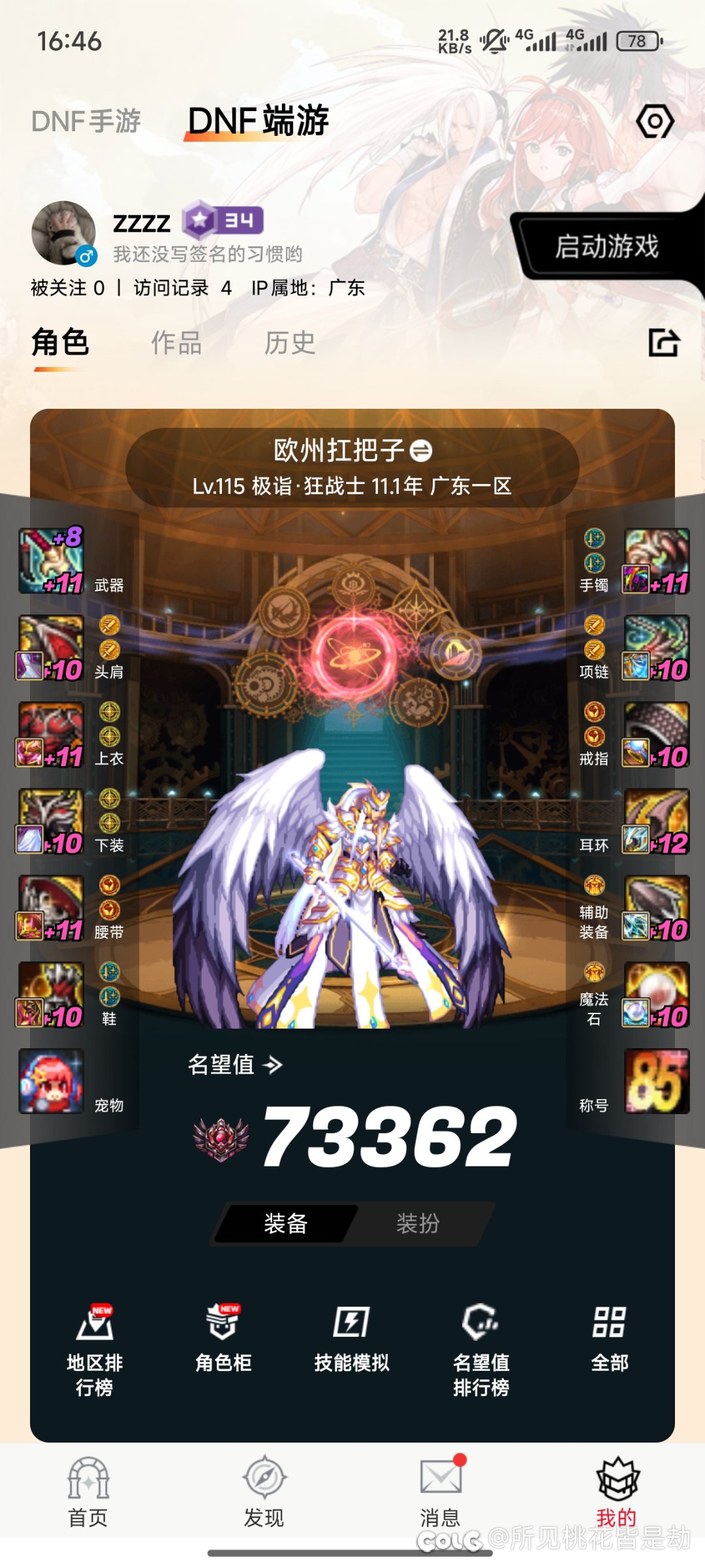Open 技能模拟
The image size is (705, 1568).
tap(352, 1339)
